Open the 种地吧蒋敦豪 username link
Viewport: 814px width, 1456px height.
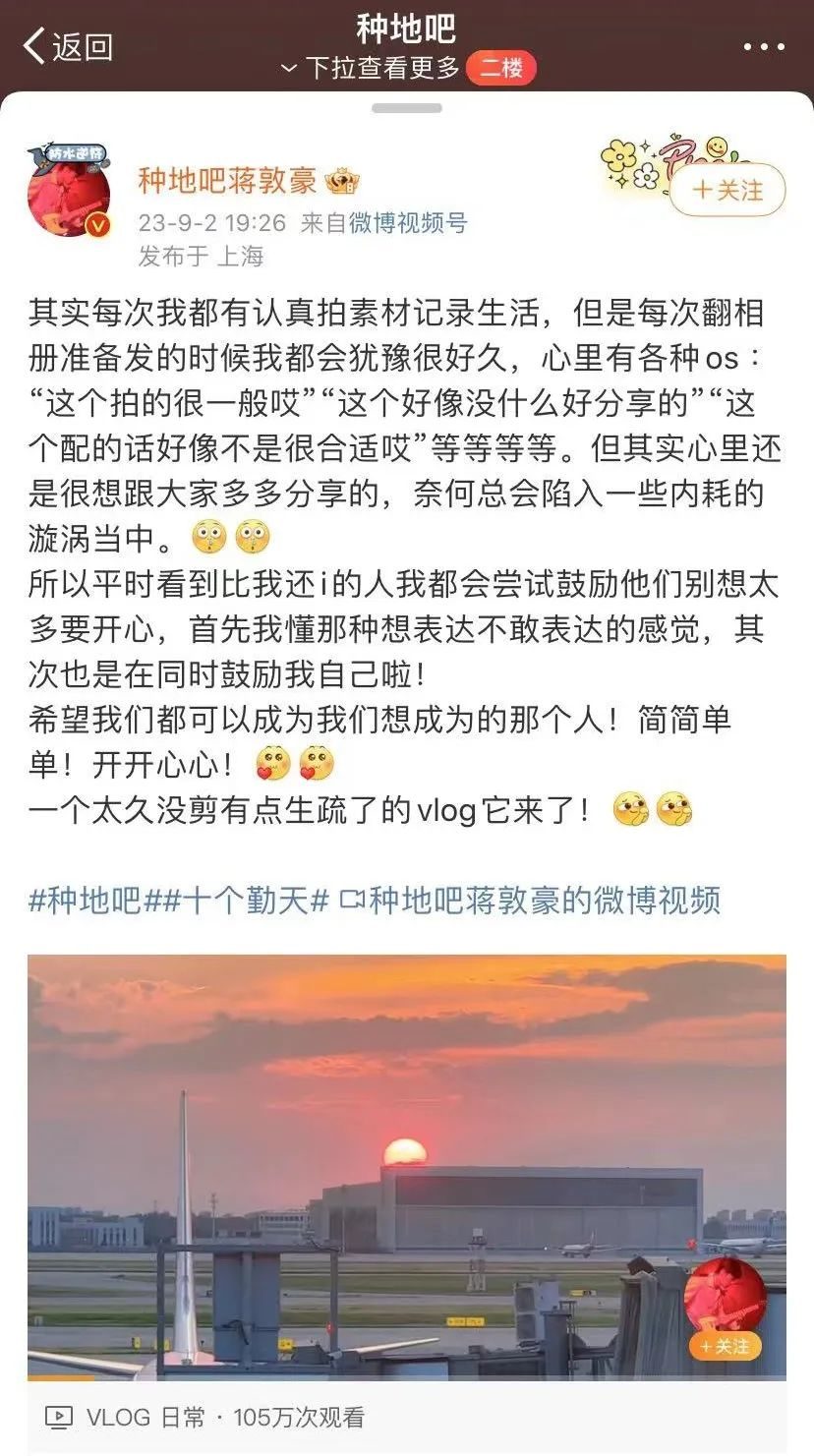[x=227, y=181]
